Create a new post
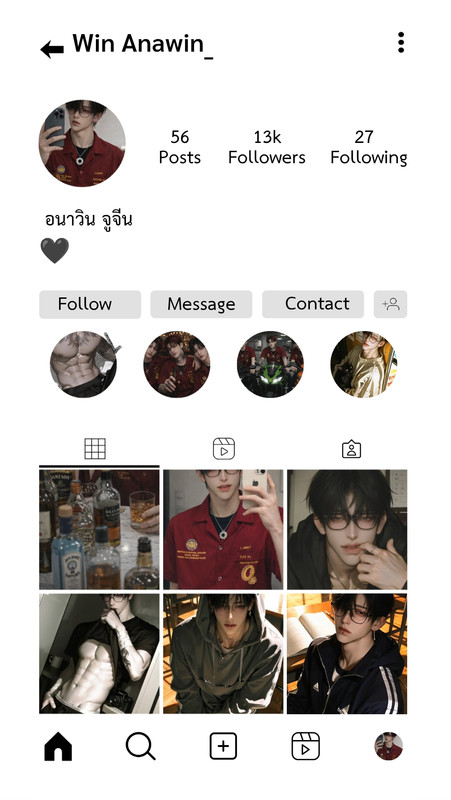This screenshot has width=451, height=800. (223, 746)
